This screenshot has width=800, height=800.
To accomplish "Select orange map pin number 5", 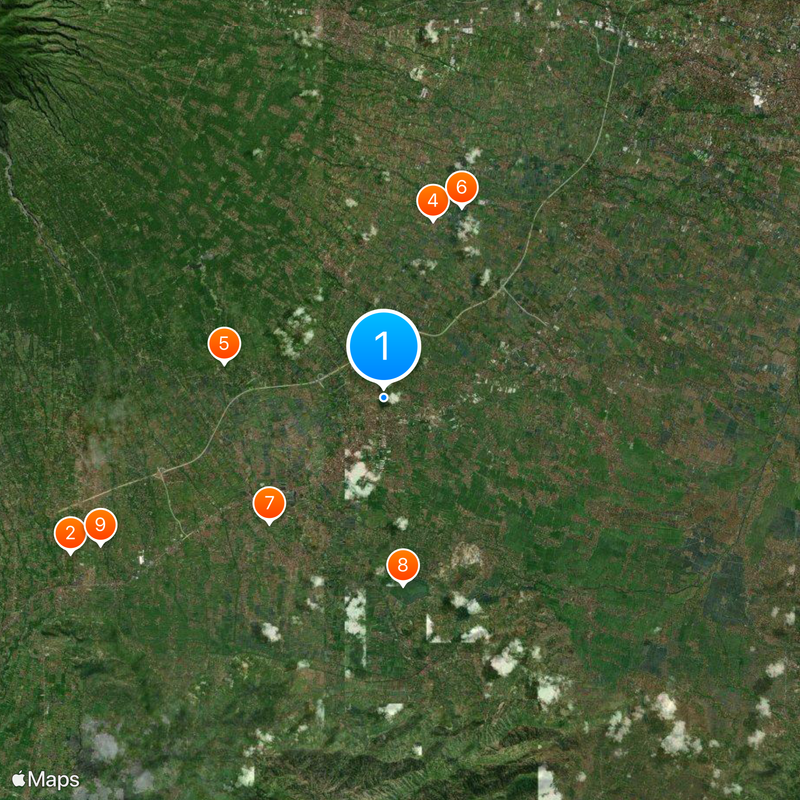I will [x=224, y=344].
